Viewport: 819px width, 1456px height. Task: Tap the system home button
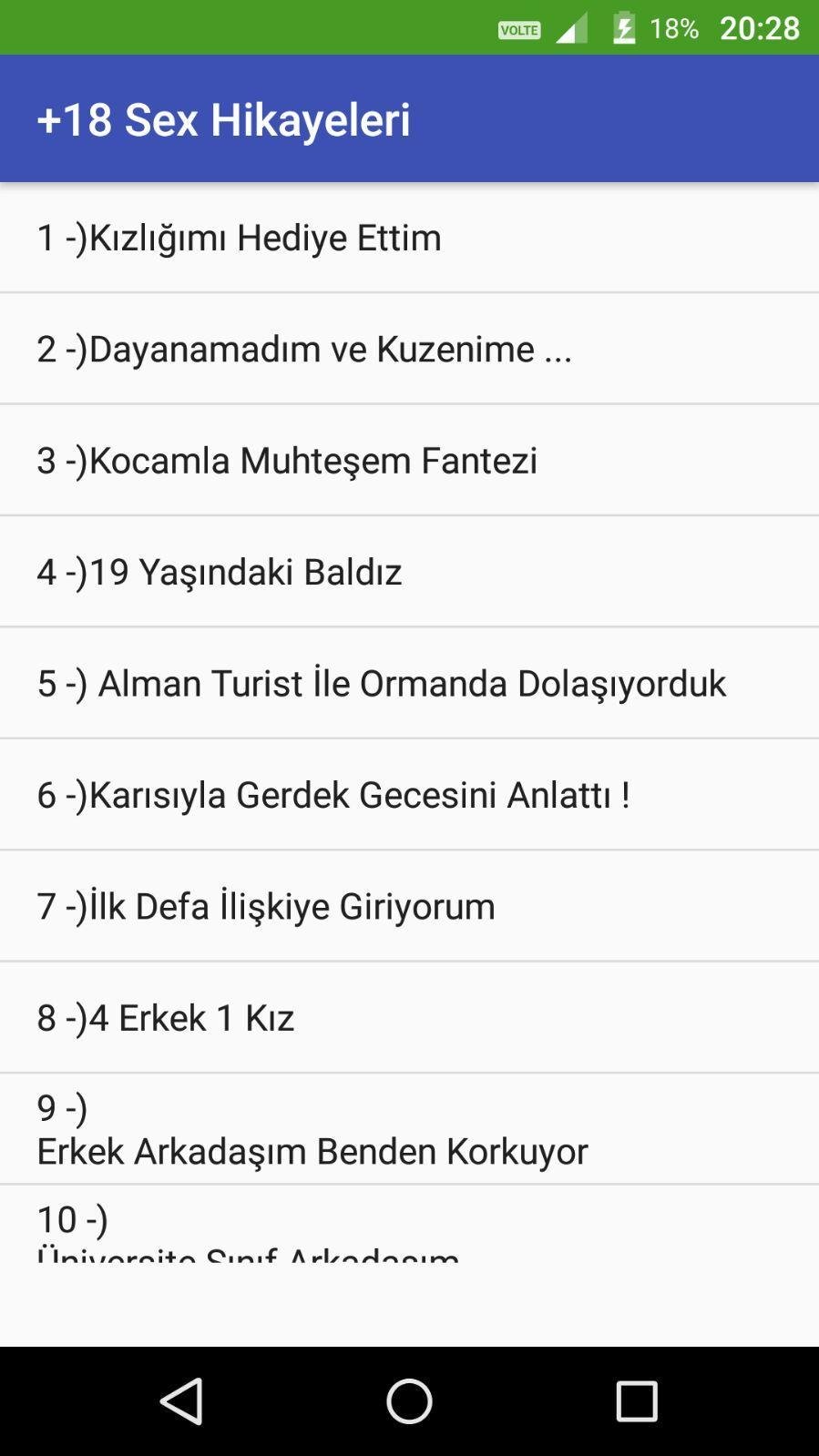409,1401
